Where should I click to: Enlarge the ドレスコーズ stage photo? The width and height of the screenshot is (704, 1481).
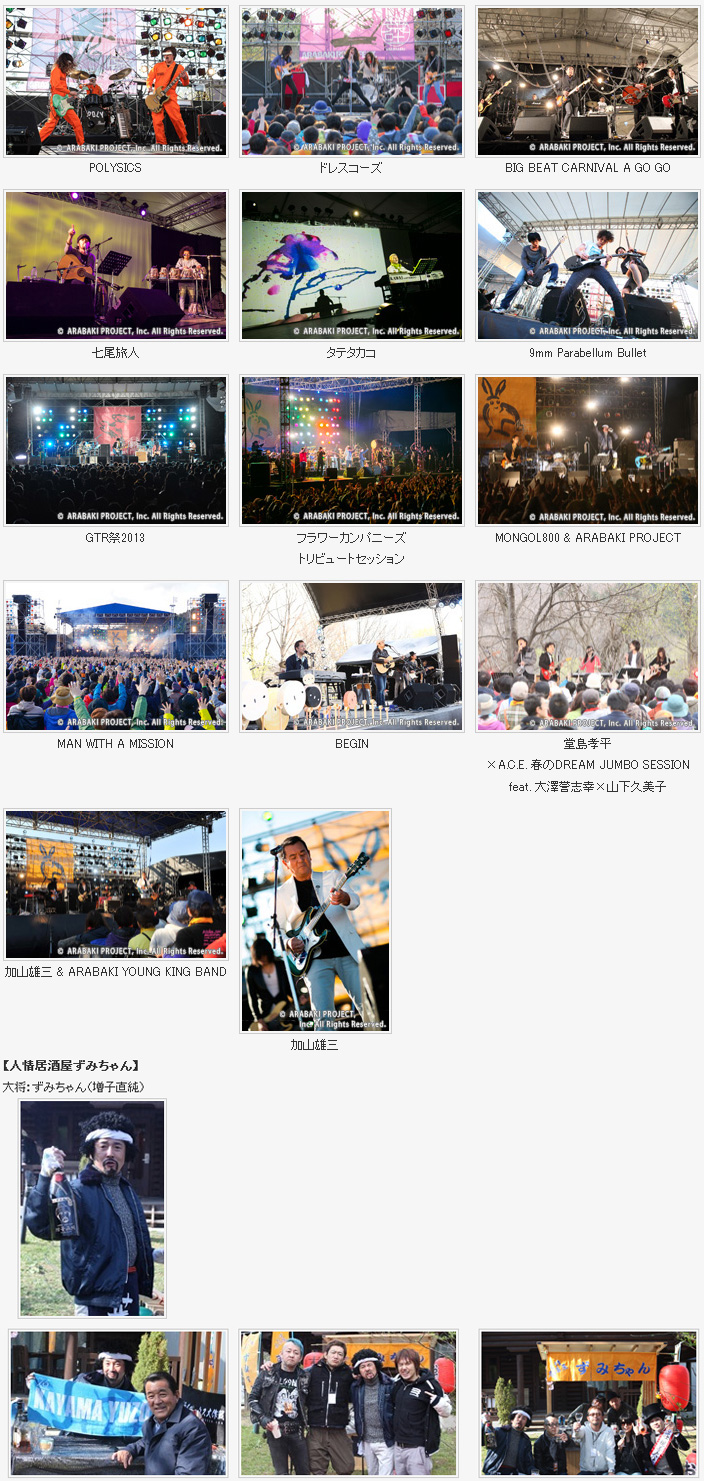pos(352,81)
